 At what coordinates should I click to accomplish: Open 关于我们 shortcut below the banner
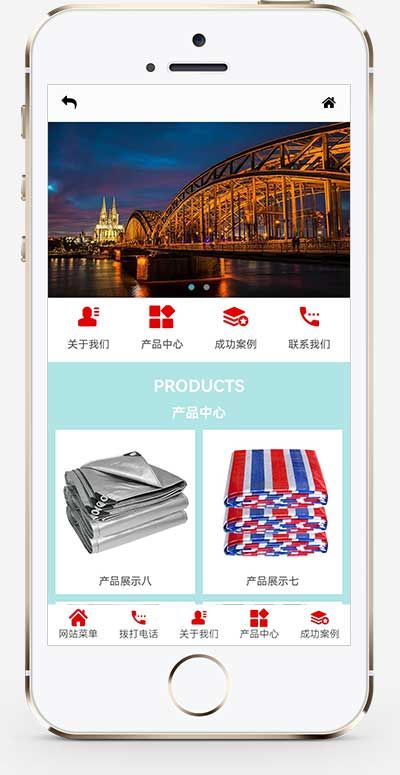pos(89,328)
